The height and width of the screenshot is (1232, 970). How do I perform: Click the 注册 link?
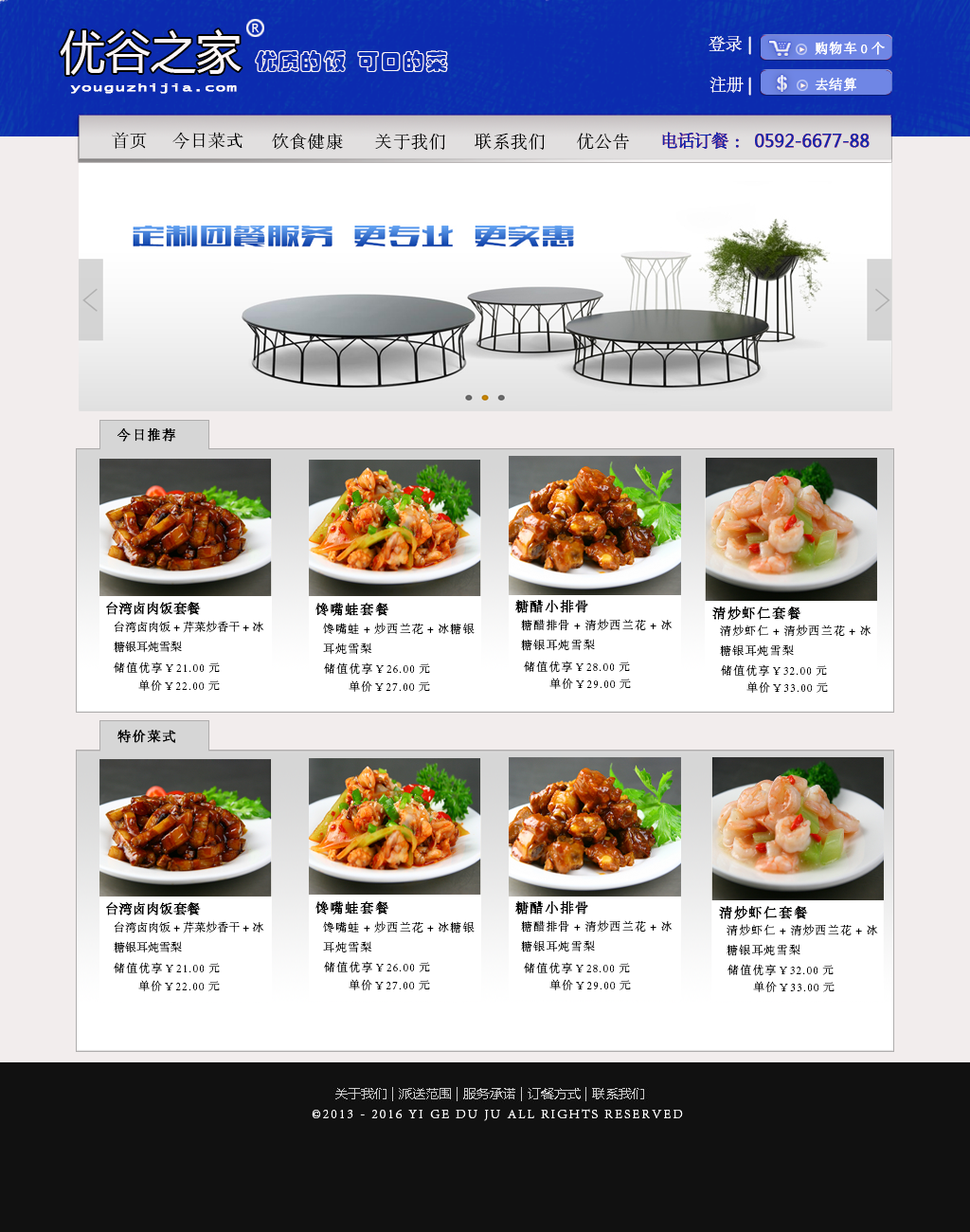point(724,83)
